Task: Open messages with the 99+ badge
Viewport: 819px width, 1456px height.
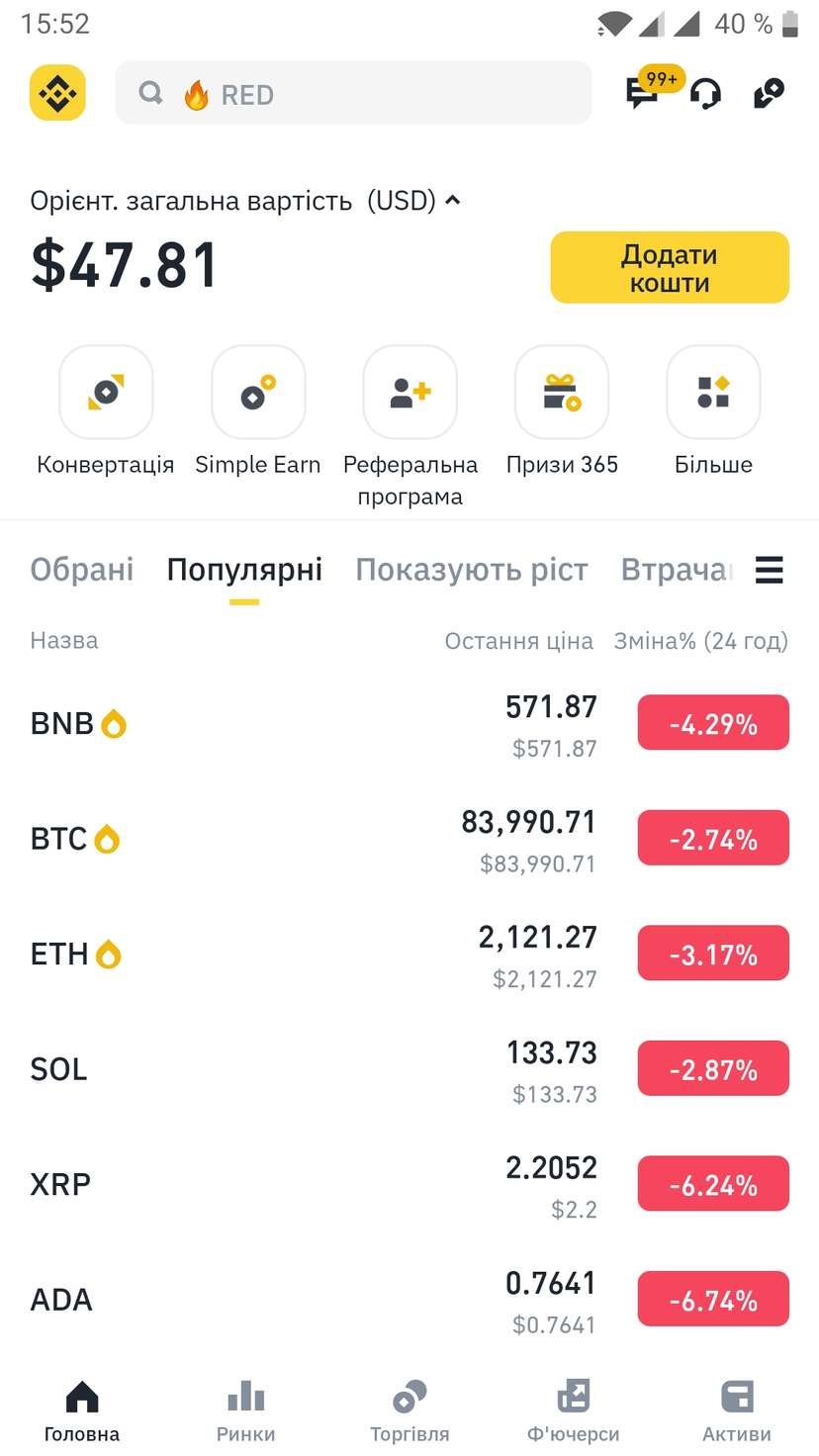Action: (x=643, y=93)
